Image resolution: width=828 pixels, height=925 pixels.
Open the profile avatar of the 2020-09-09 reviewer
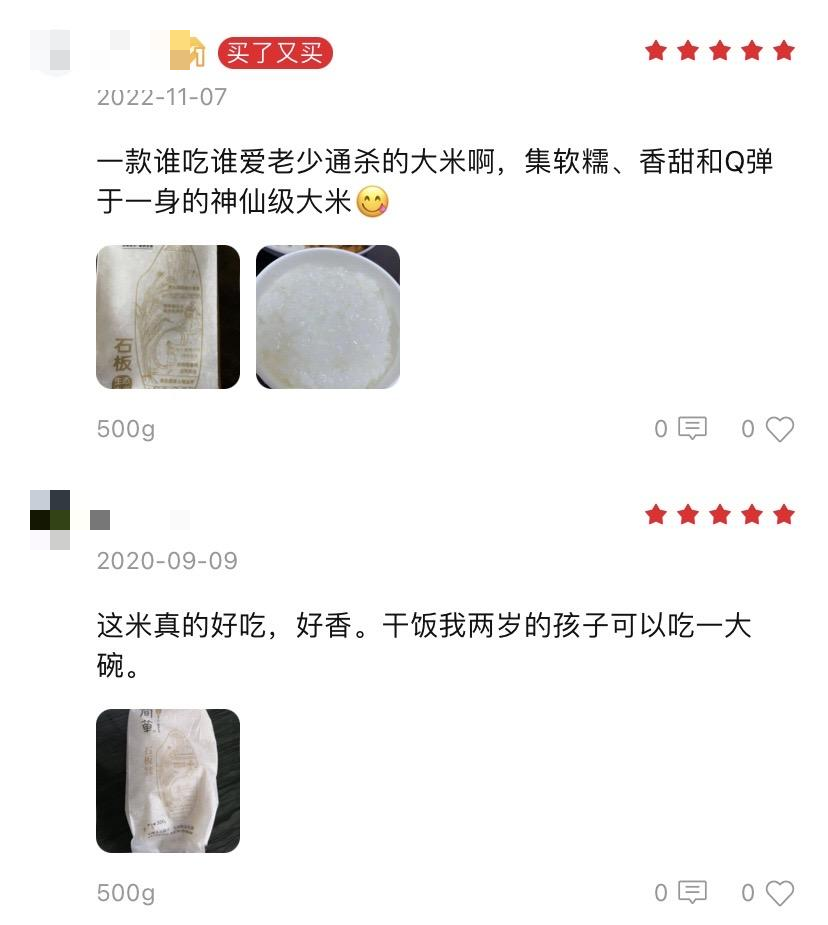[x=50, y=519]
